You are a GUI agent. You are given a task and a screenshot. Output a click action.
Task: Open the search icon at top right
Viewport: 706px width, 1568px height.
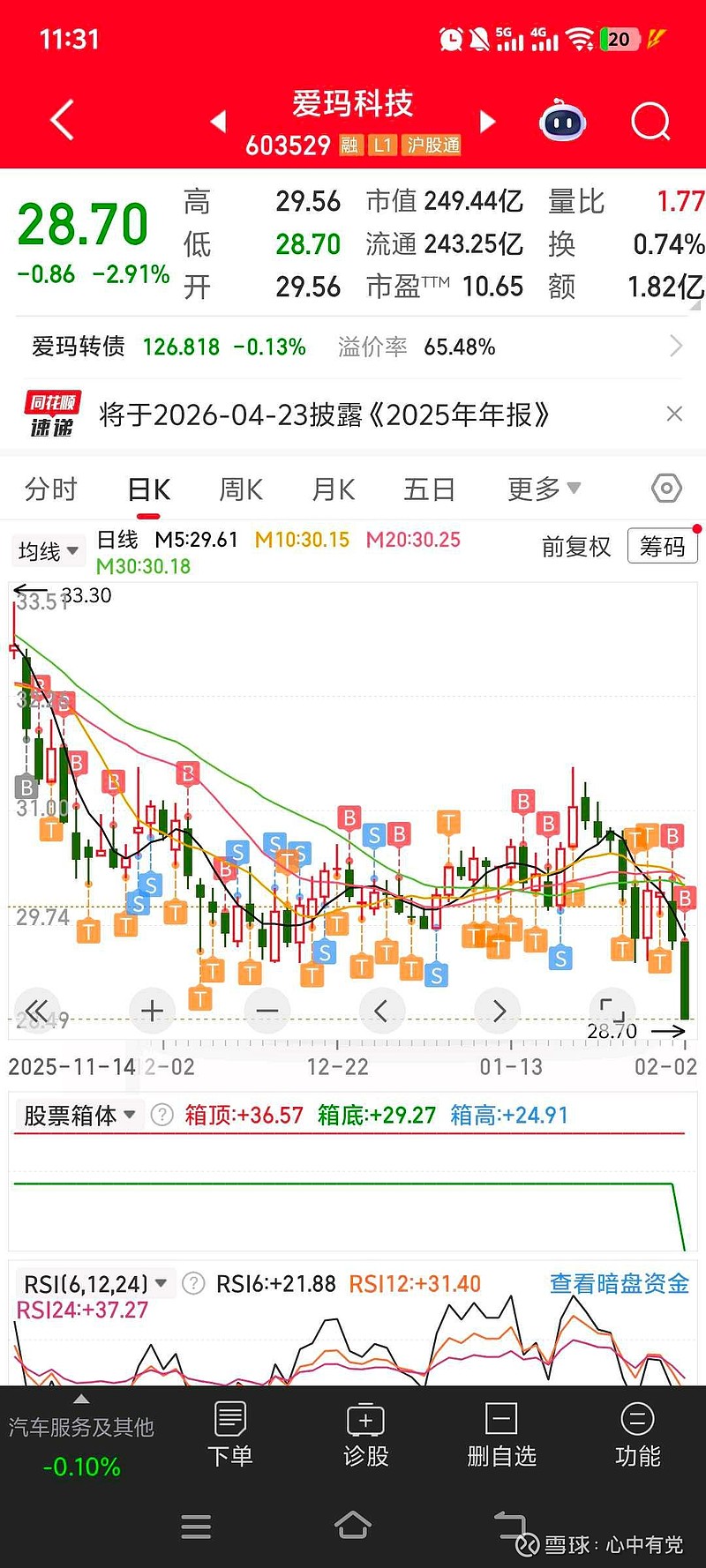click(x=650, y=121)
